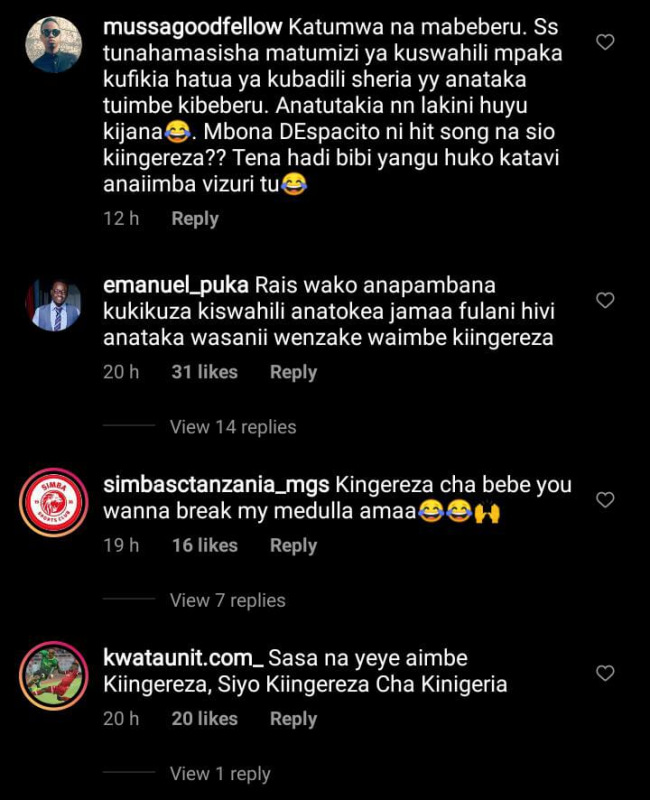Open kwataunit.com_'s profile avatar
Screen dimensions: 650x800
pos(52,676)
